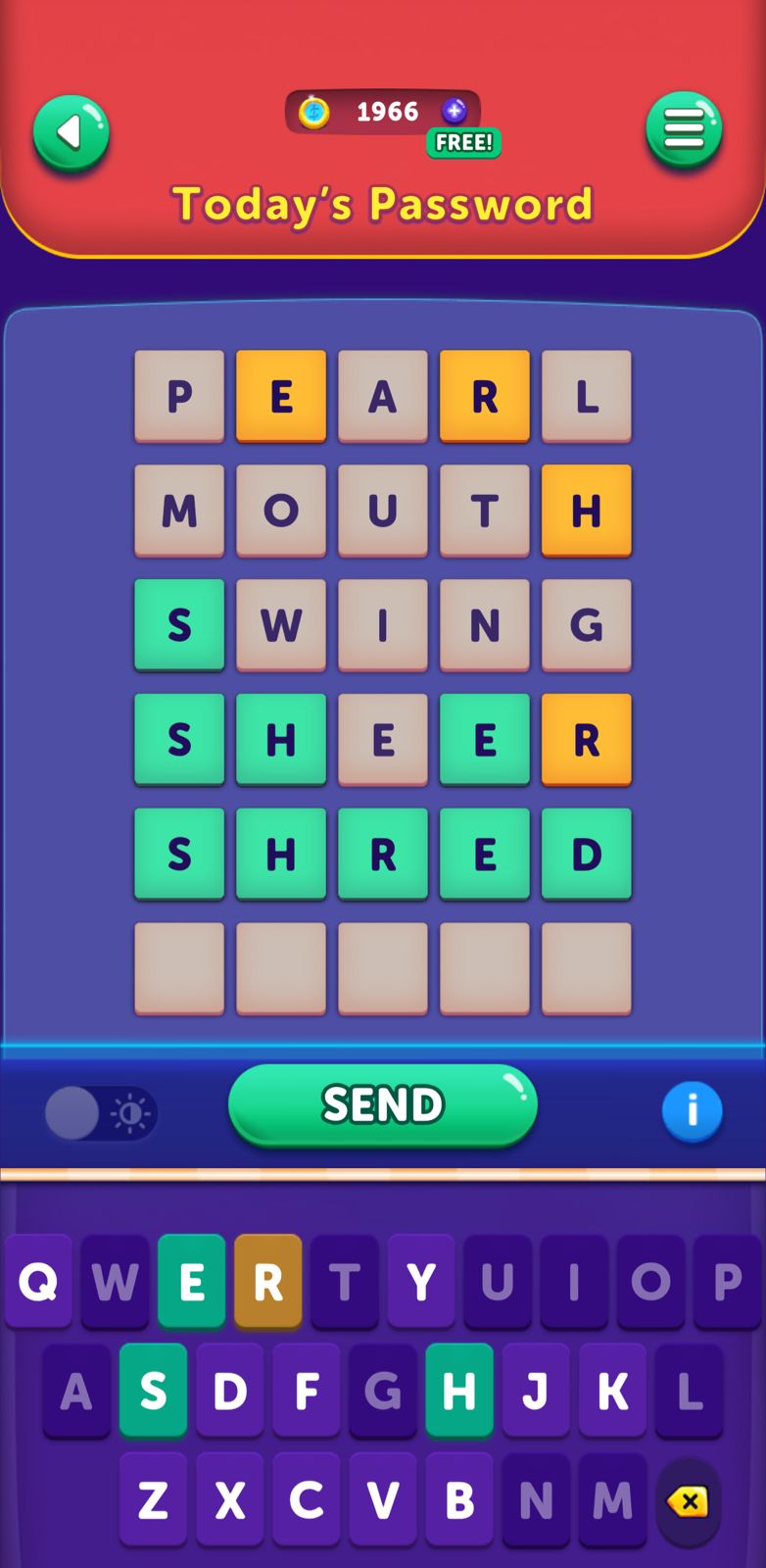Screen dimensions: 766x1568
Task: Type the letter Z
Action: (154, 1499)
